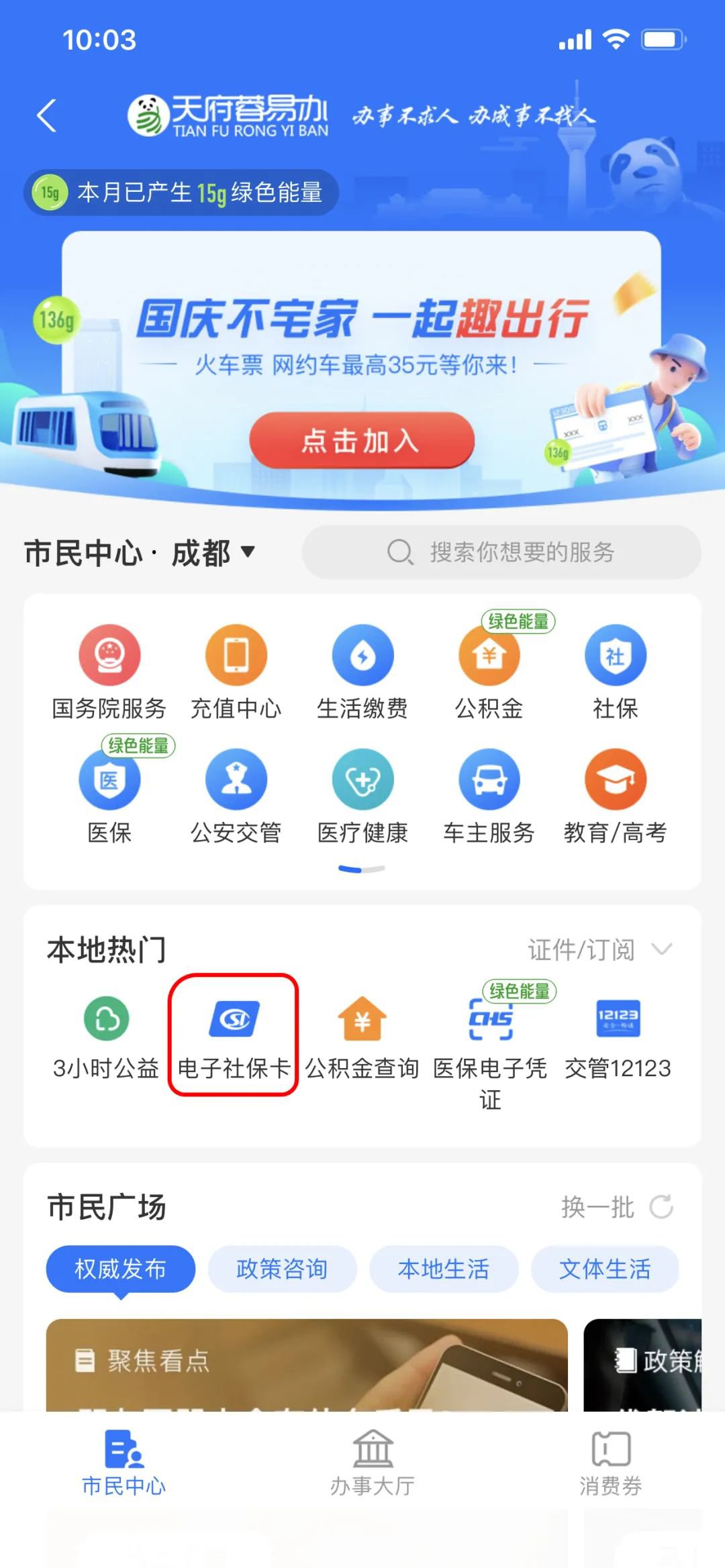The image size is (725, 1568).
Task: Expand the 证件/订阅 section
Action: click(x=599, y=949)
